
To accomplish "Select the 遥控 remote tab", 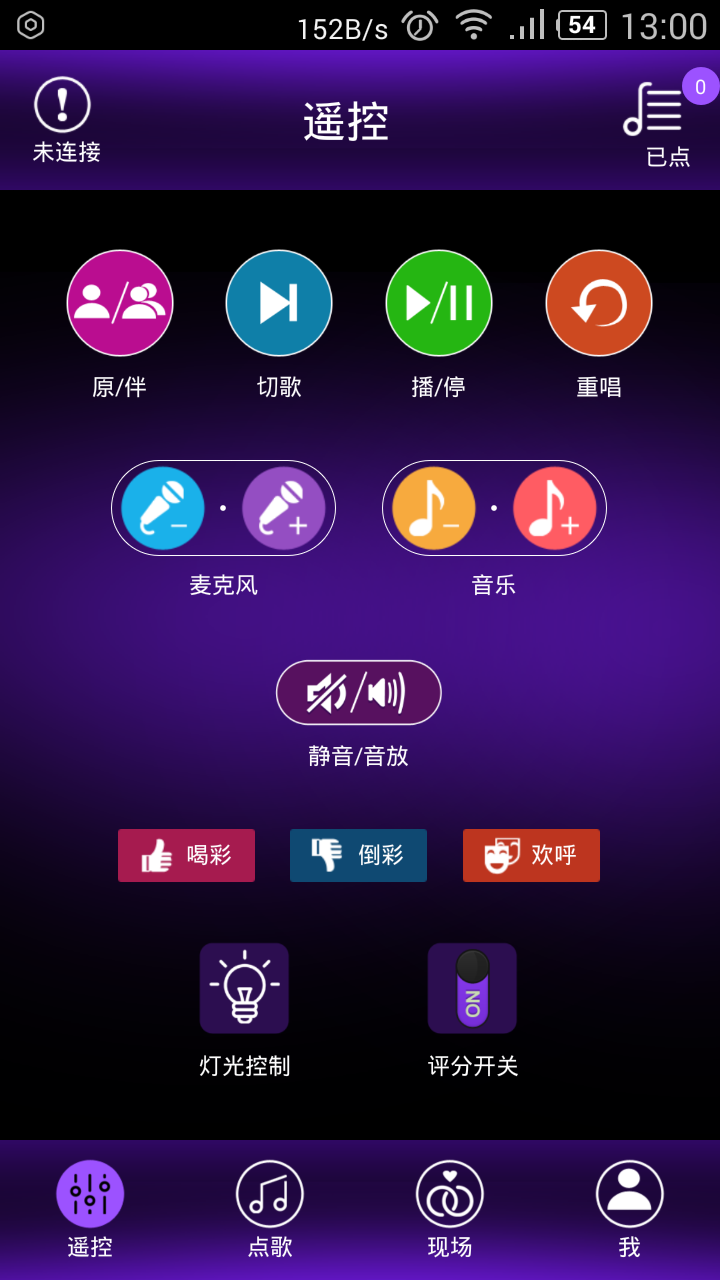I will click(90, 1210).
